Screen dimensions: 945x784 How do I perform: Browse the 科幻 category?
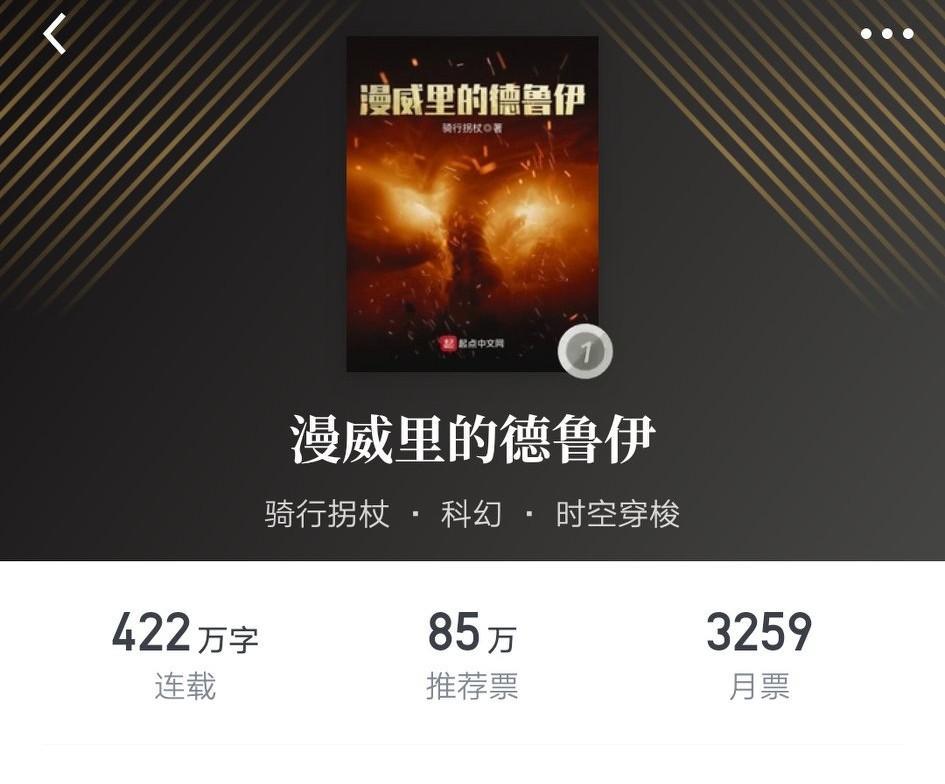point(471,515)
